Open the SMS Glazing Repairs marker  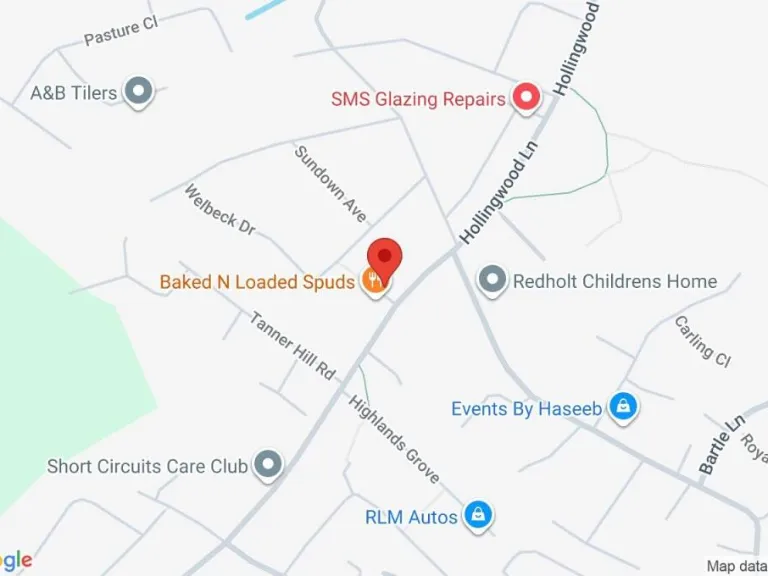click(526, 98)
